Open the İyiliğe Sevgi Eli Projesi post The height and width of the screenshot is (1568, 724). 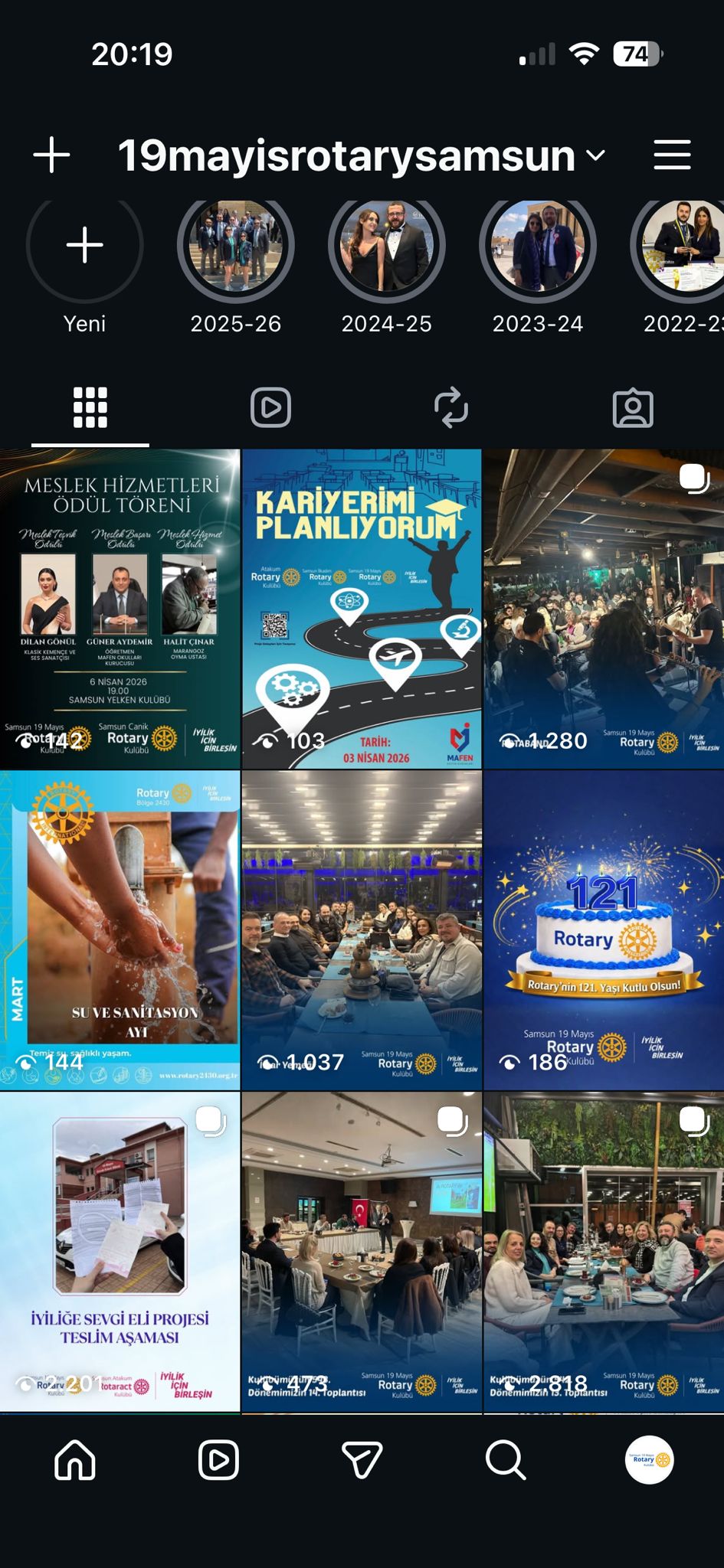[120, 1251]
